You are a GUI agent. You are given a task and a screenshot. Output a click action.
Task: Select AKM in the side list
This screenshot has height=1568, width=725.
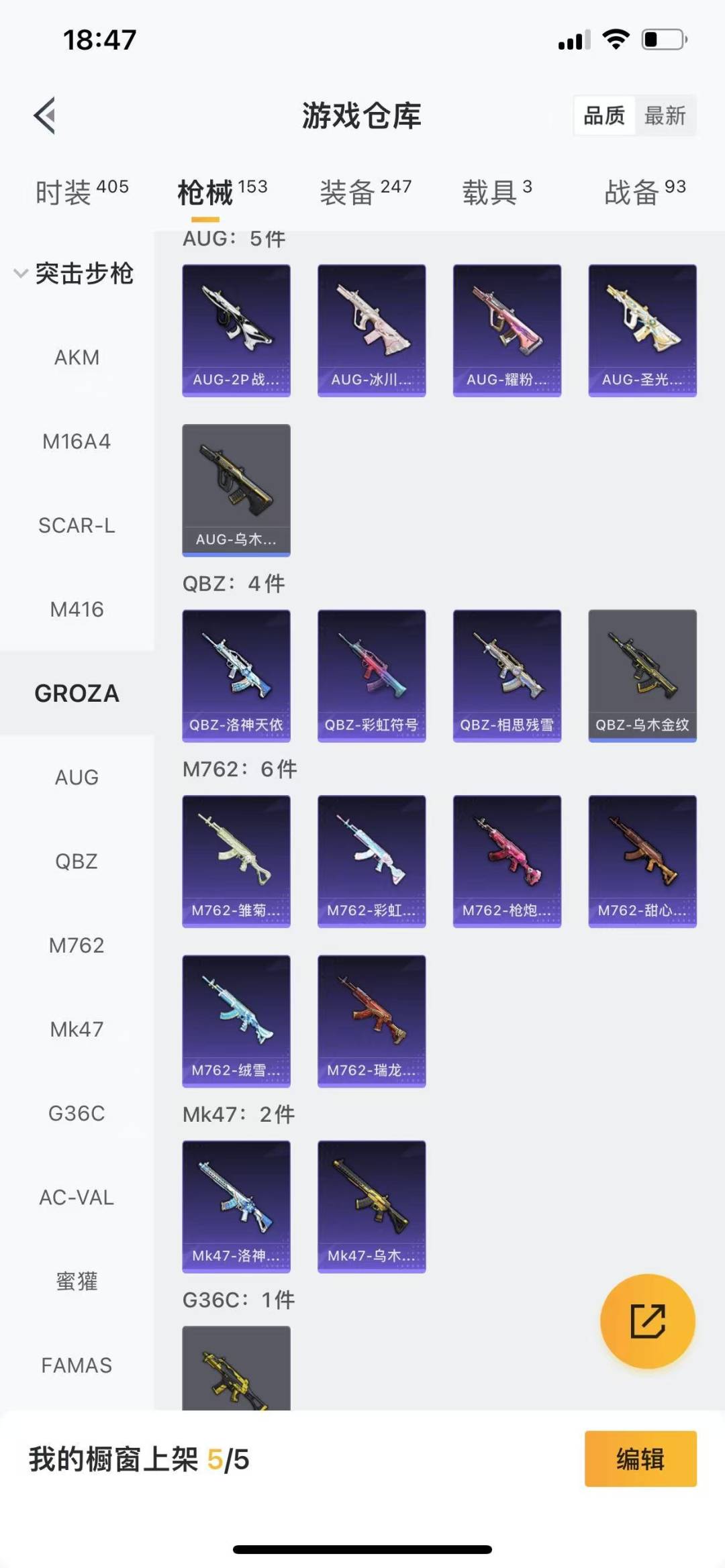click(x=77, y=357)
